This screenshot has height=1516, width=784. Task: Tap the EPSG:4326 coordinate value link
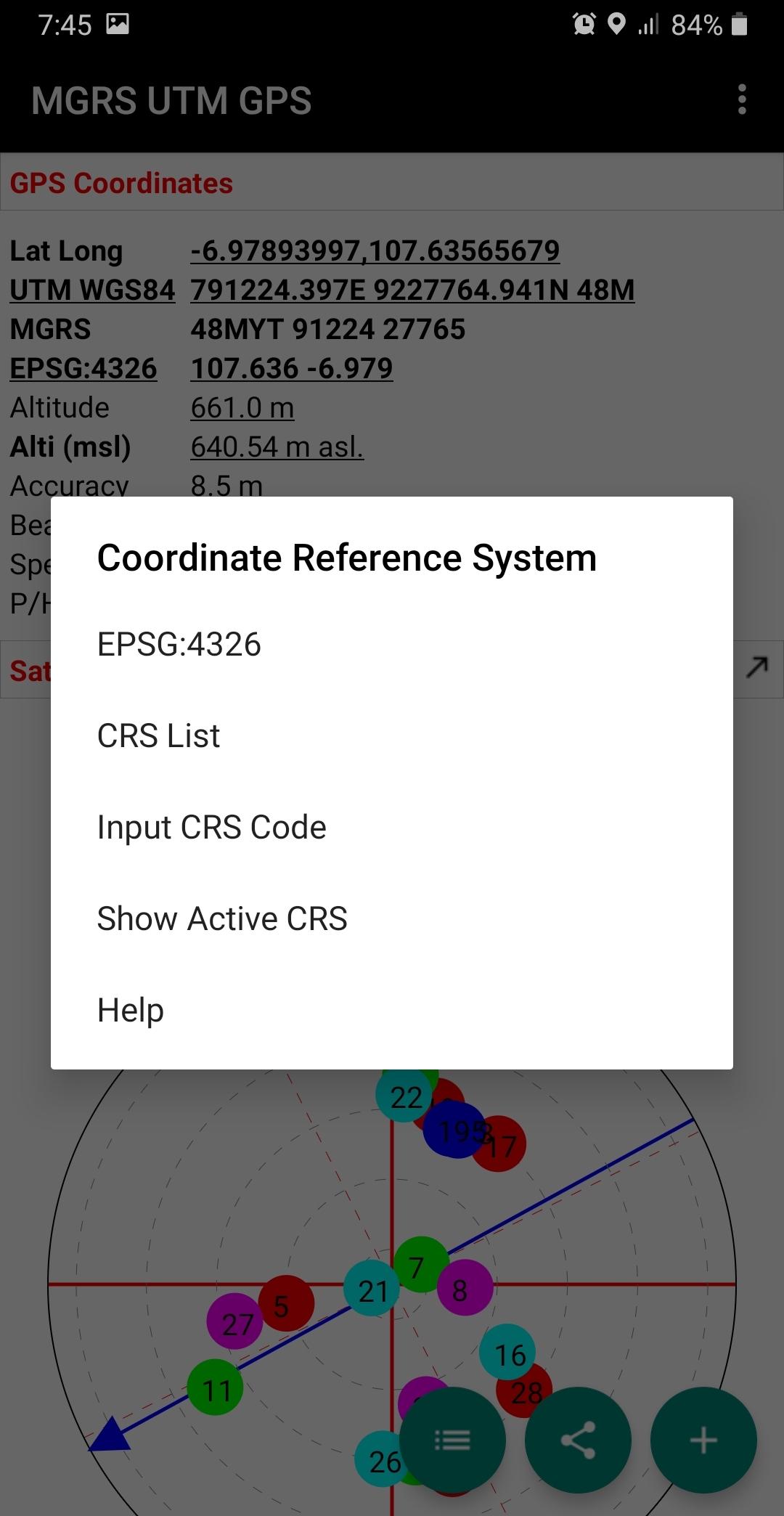pyautogui.click(x=292, y=368)
